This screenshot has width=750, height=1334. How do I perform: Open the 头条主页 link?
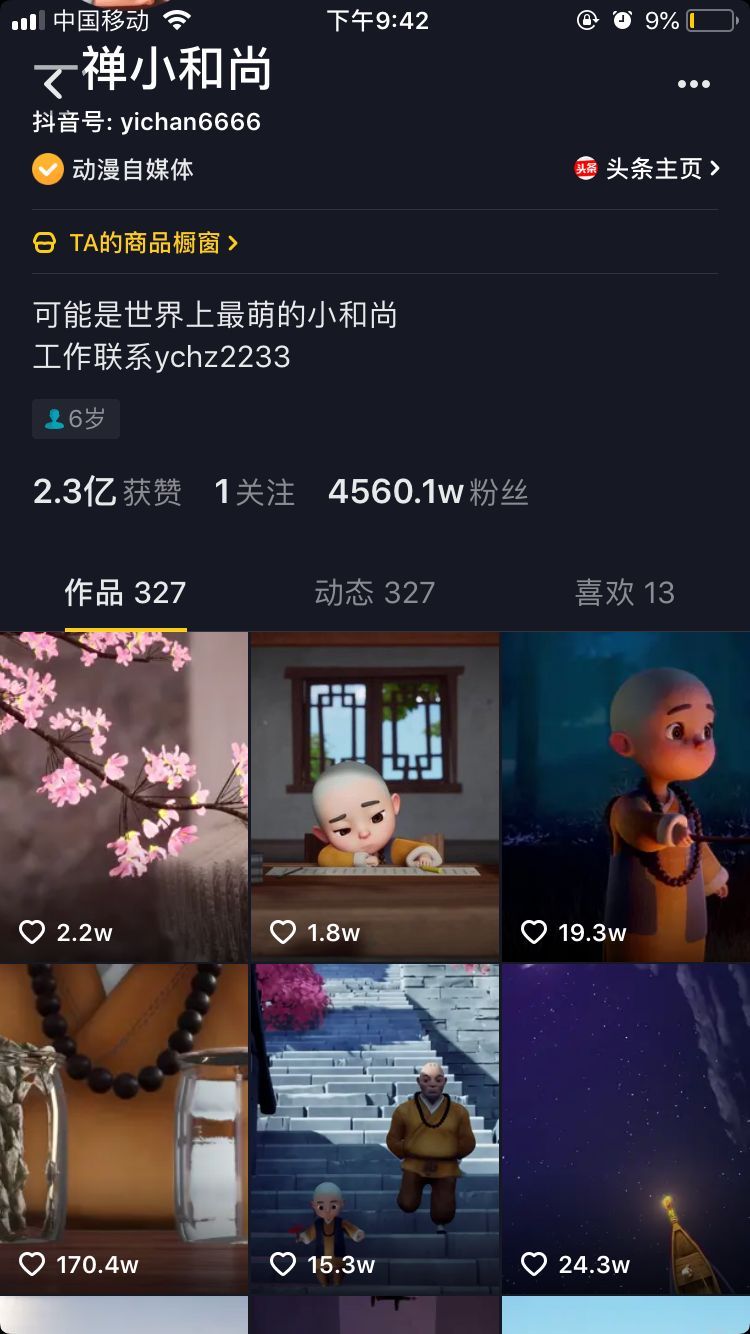[x=648, y=169]
